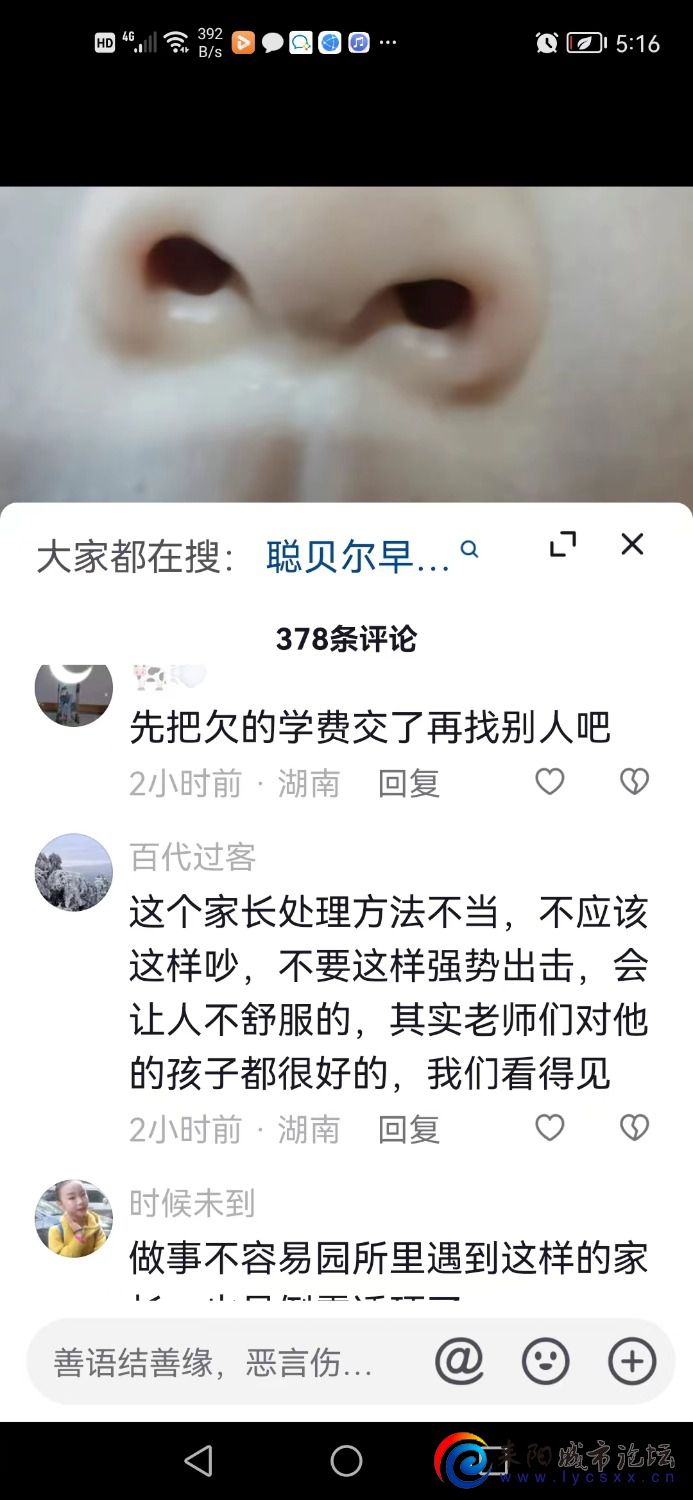Dislike the comment about 欠的学费

[x=634, y=781]
